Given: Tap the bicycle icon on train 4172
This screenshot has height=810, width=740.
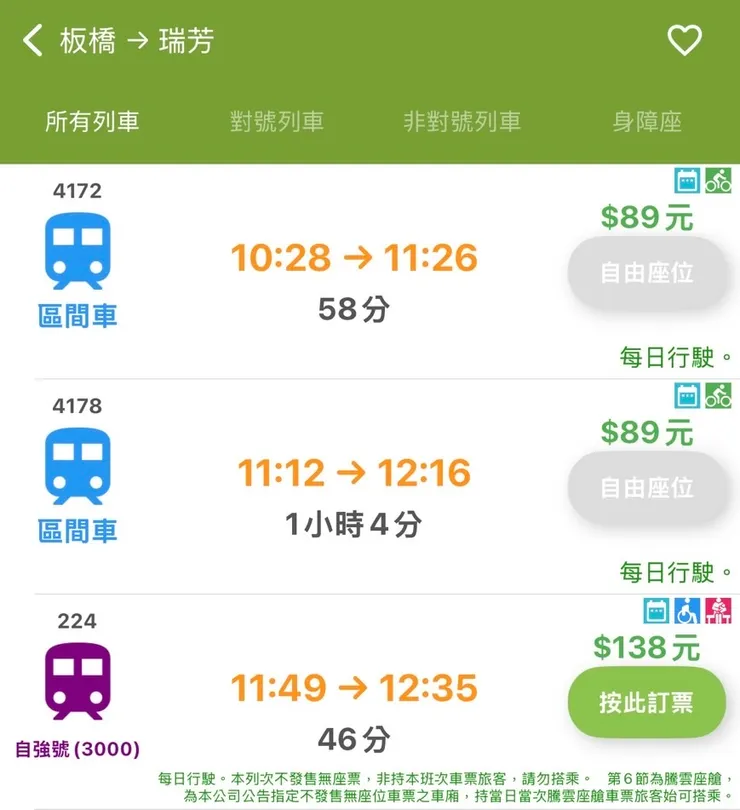Looking at the screenshot, I should 718,182.
